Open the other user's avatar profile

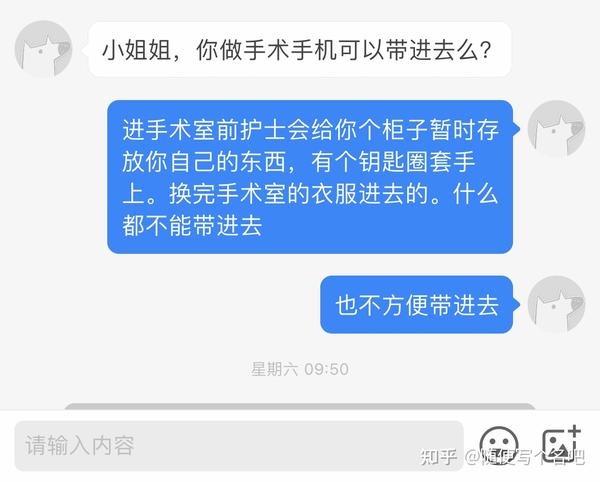point(43,49)
